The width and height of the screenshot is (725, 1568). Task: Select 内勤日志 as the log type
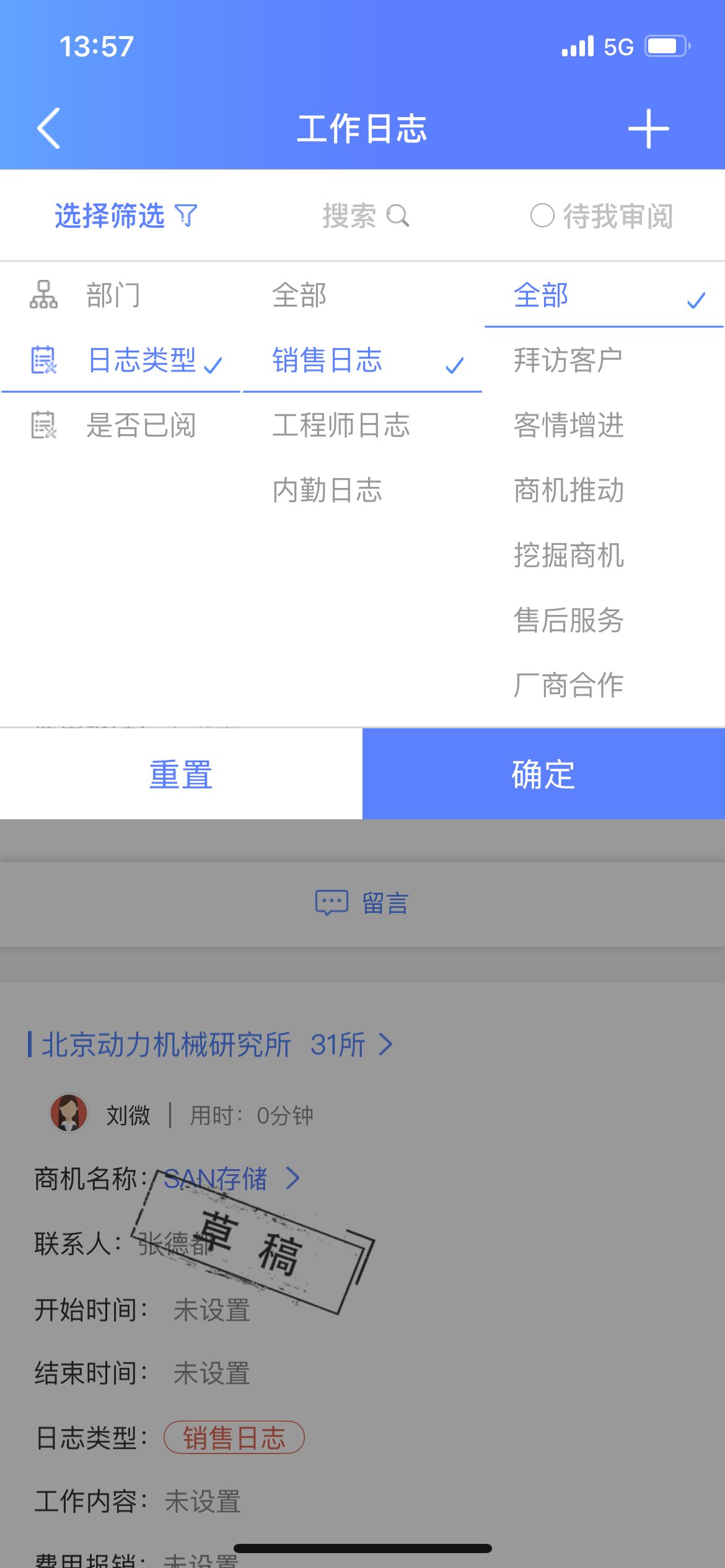pyautogui.click(x=362, y=490)
